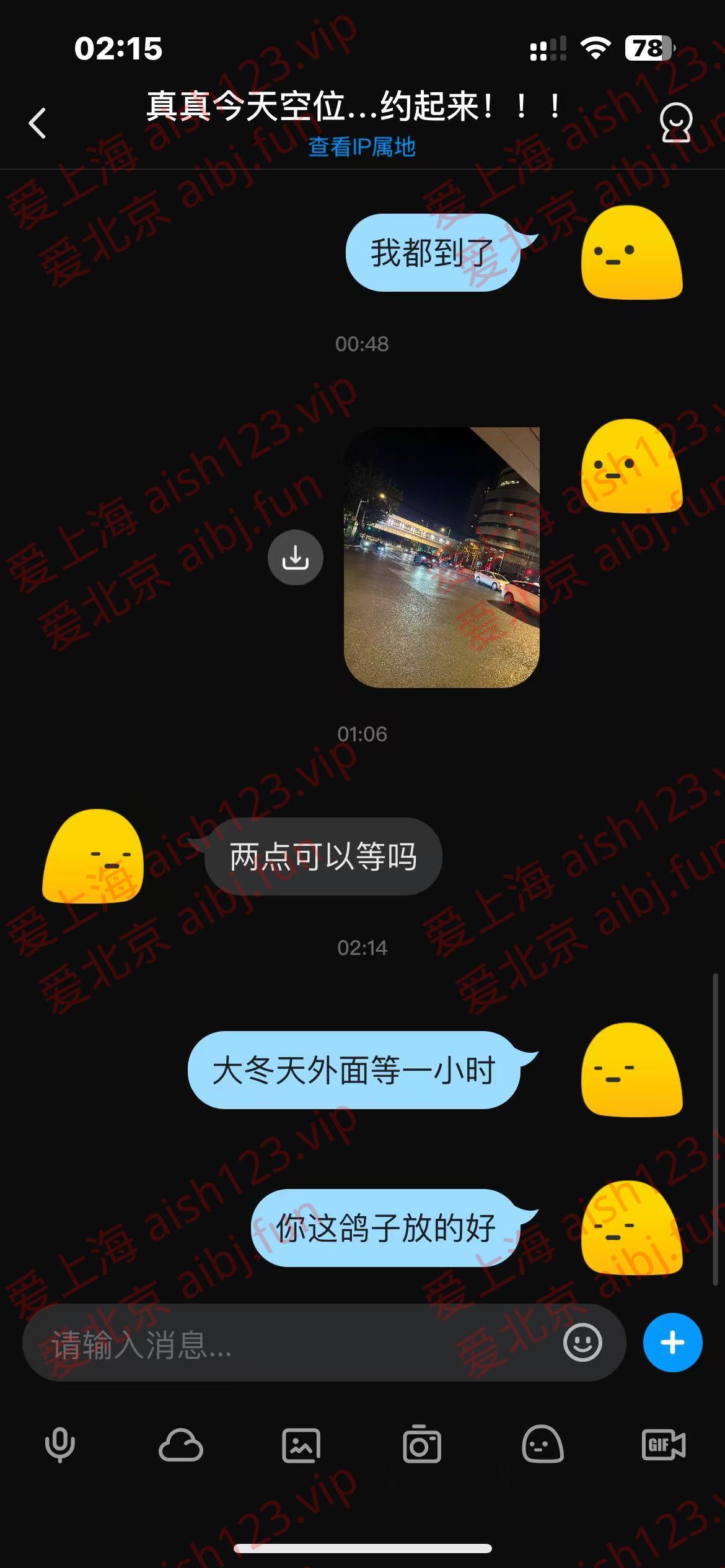Launch the camera to take photo

coord(421,1446)
